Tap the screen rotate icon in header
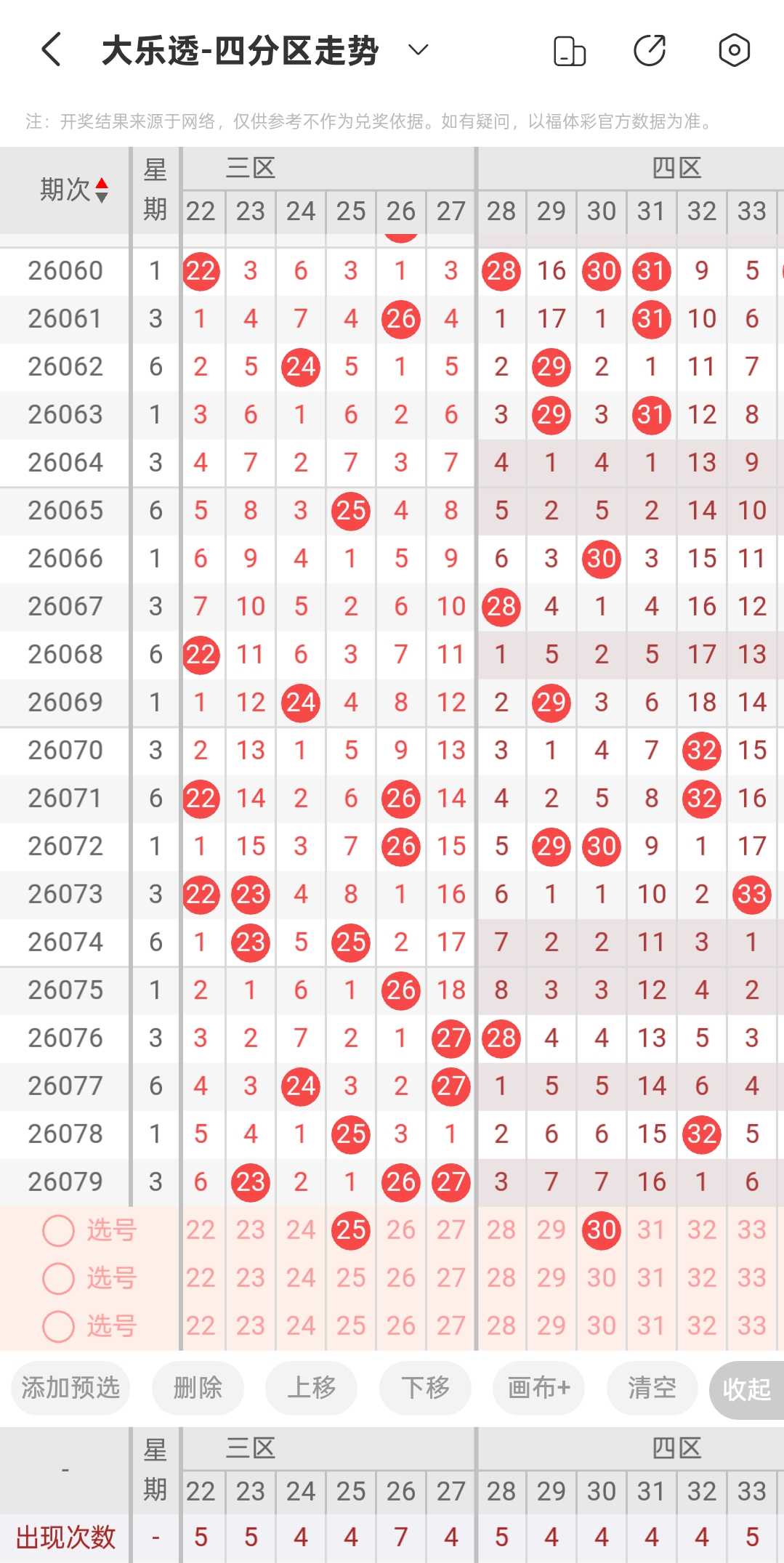 pos(570,51)
